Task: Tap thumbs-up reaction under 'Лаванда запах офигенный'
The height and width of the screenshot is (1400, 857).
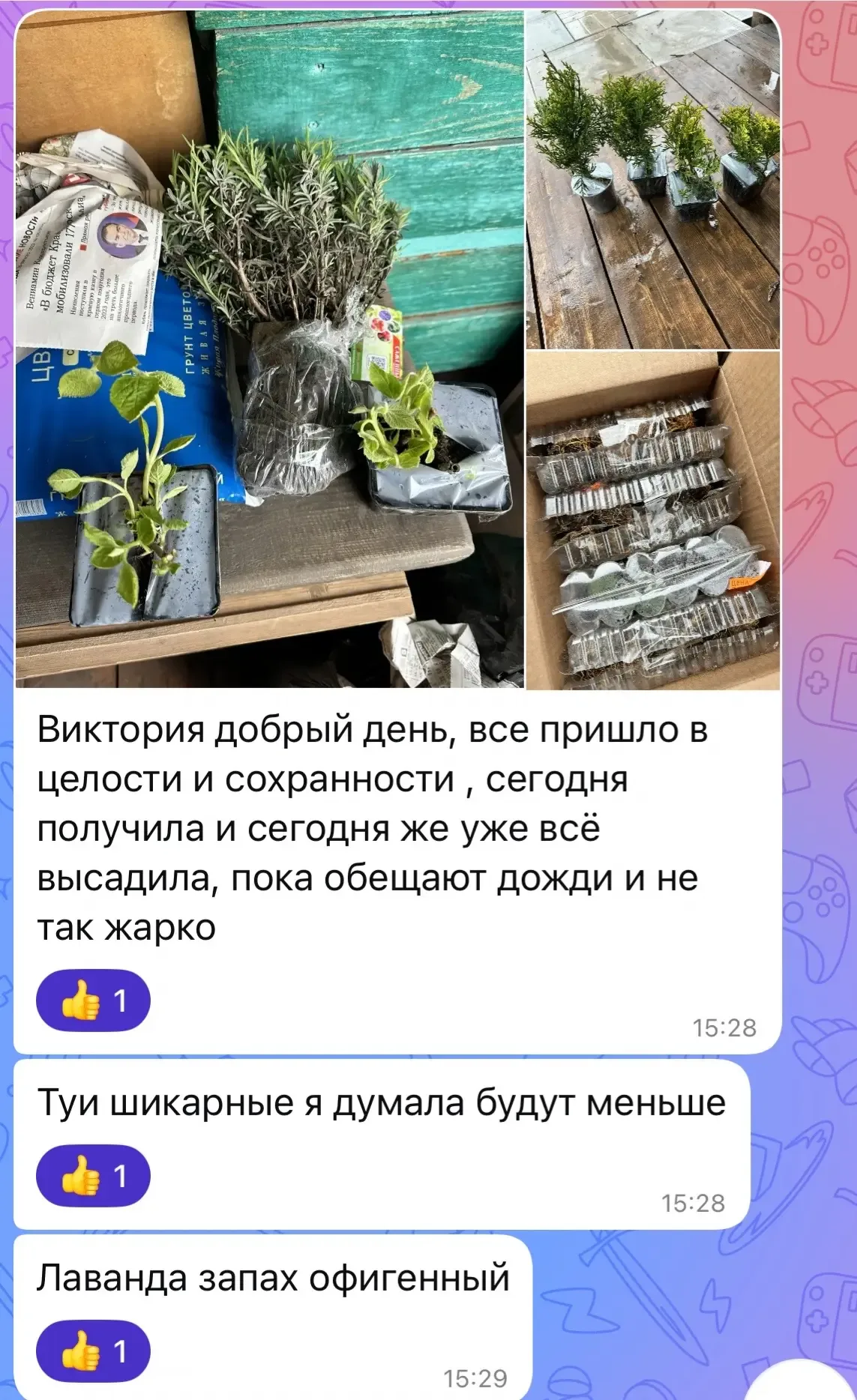Action: (93, 1351)
